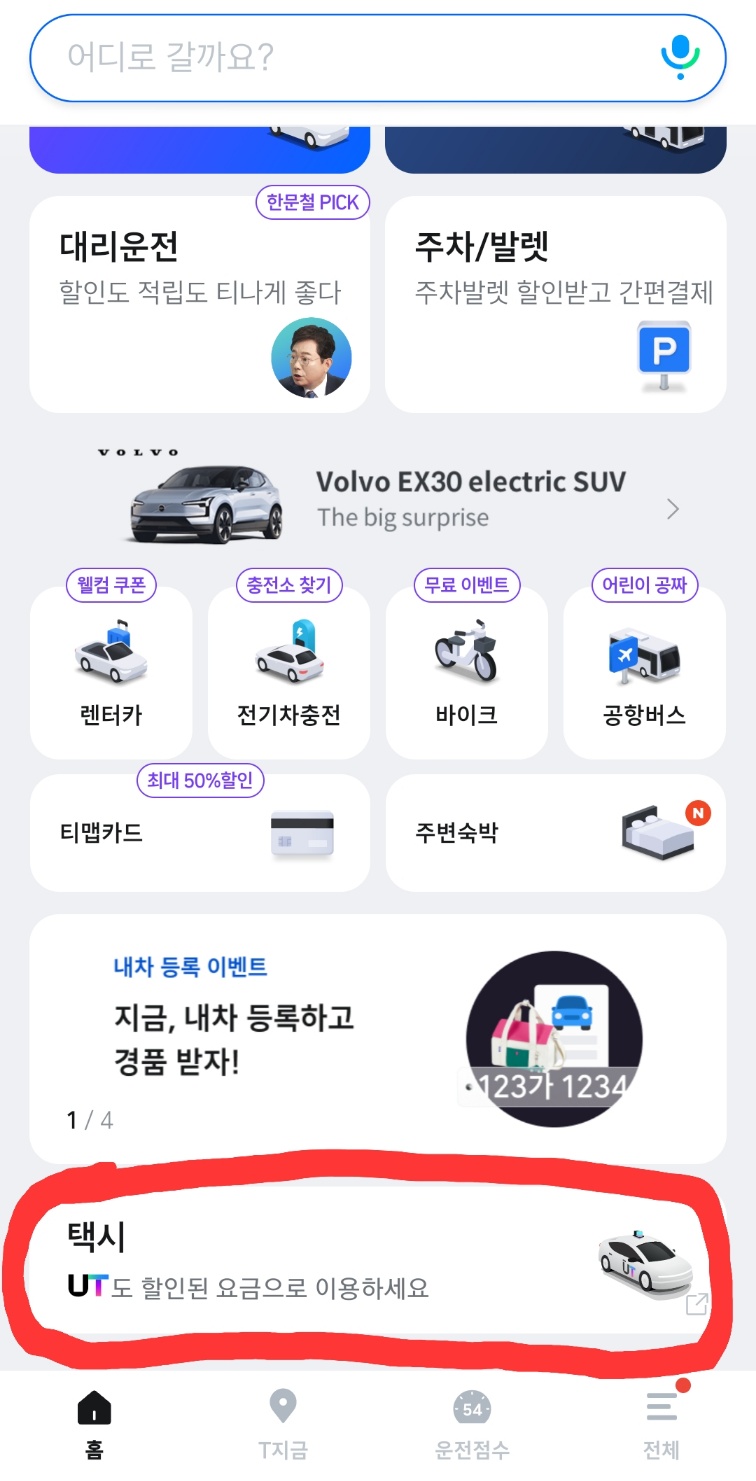Tap the microphone icon for voice search
Image resolution: width=756 pixels, height=1481 pixels.
coord(681,58)
